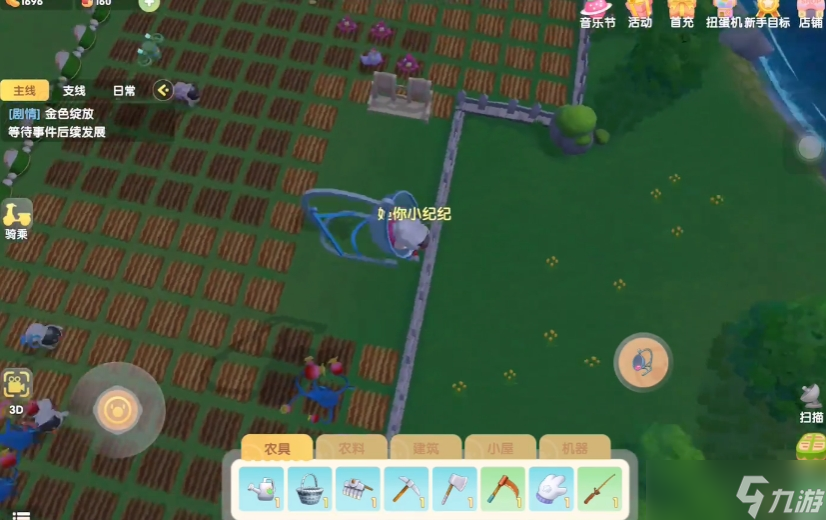
Task: Select the watering can tool
Action: [x=263, y=489]
